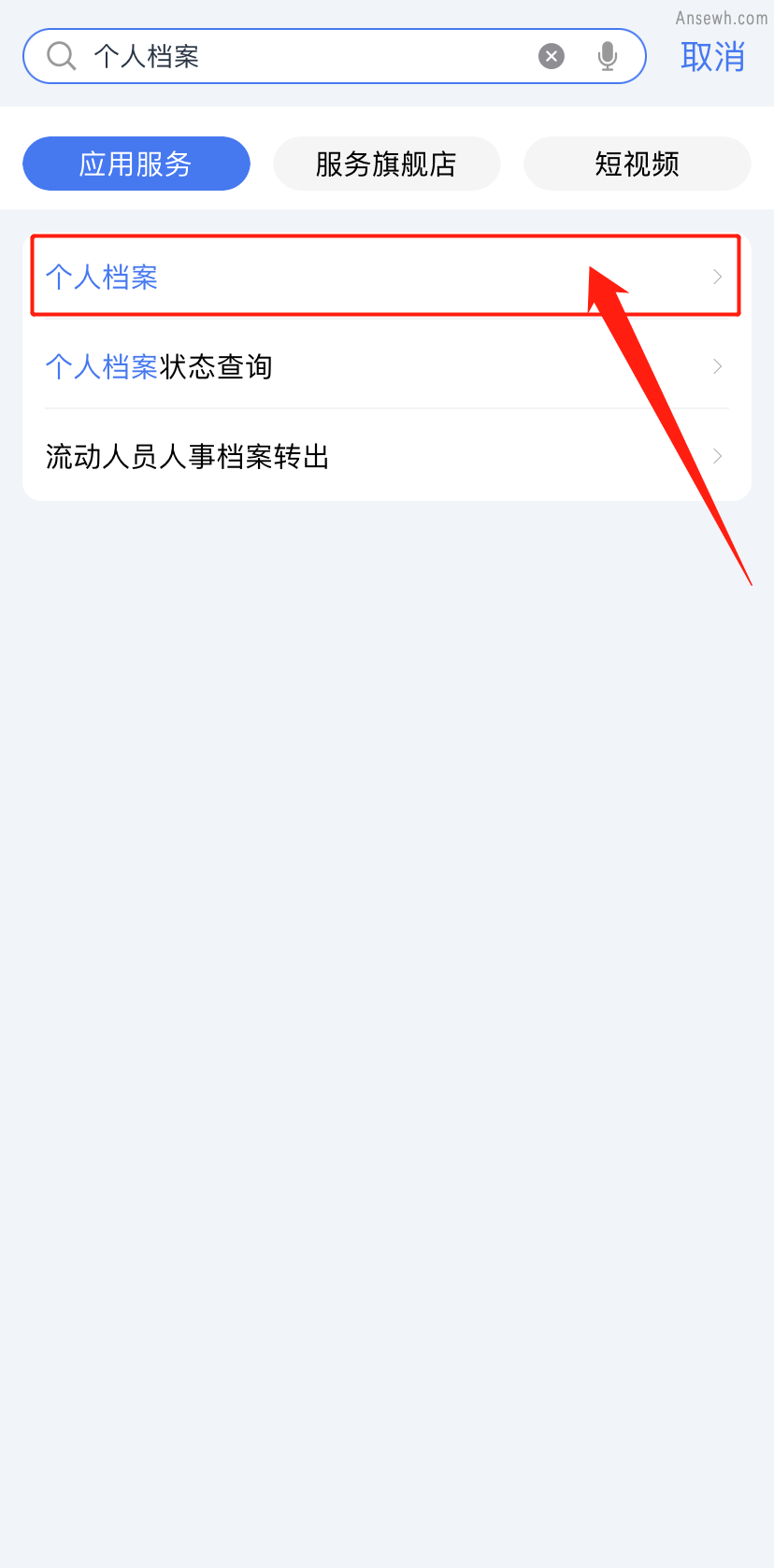
Task: Start voice search with the microphone icon
Action: (x=608, y=56)
